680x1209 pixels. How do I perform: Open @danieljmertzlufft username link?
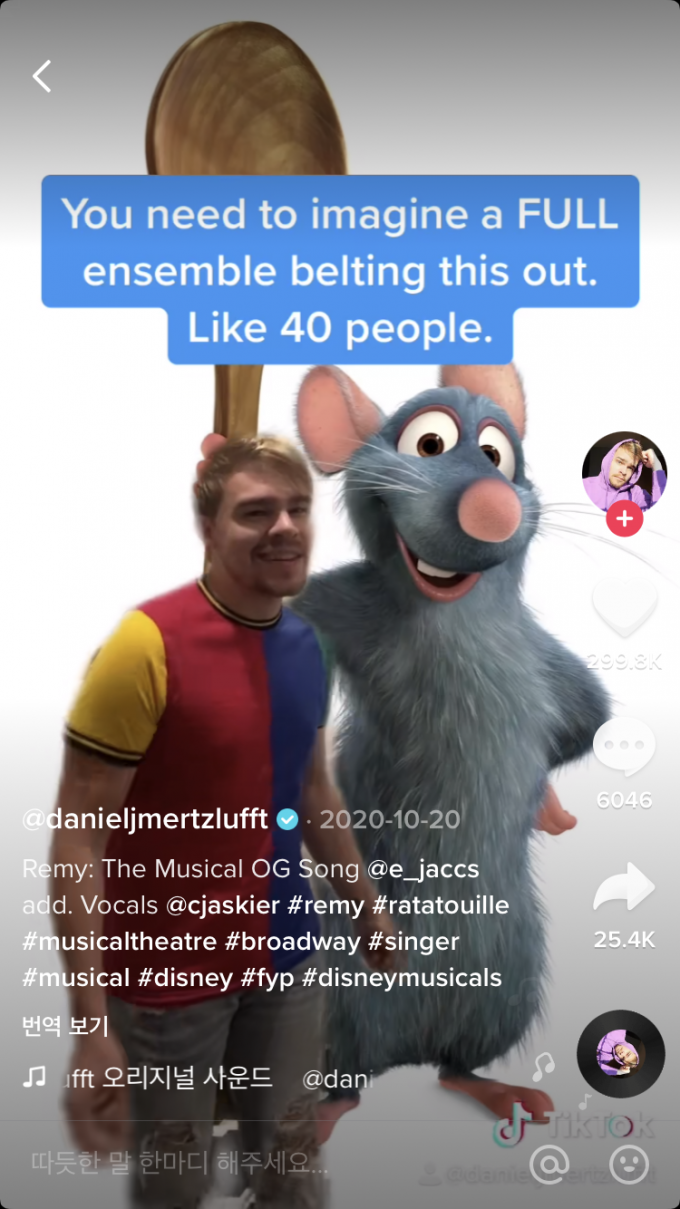tap(145, 820)
